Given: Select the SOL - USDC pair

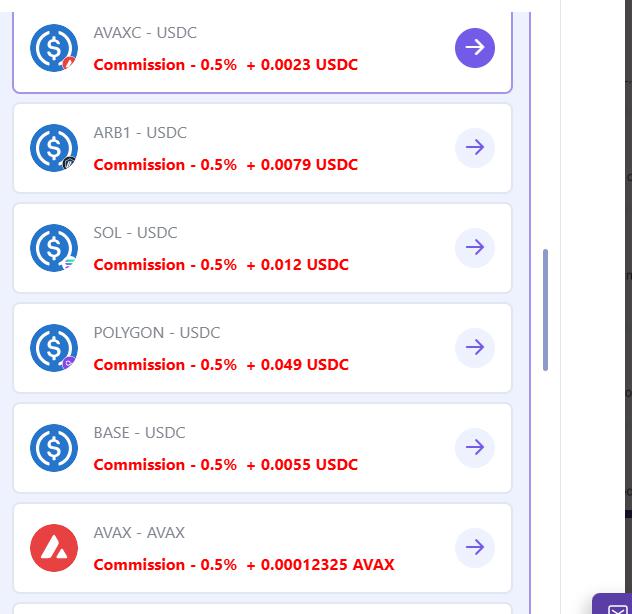Looking at the screenshot, I should tap(262, 248).
